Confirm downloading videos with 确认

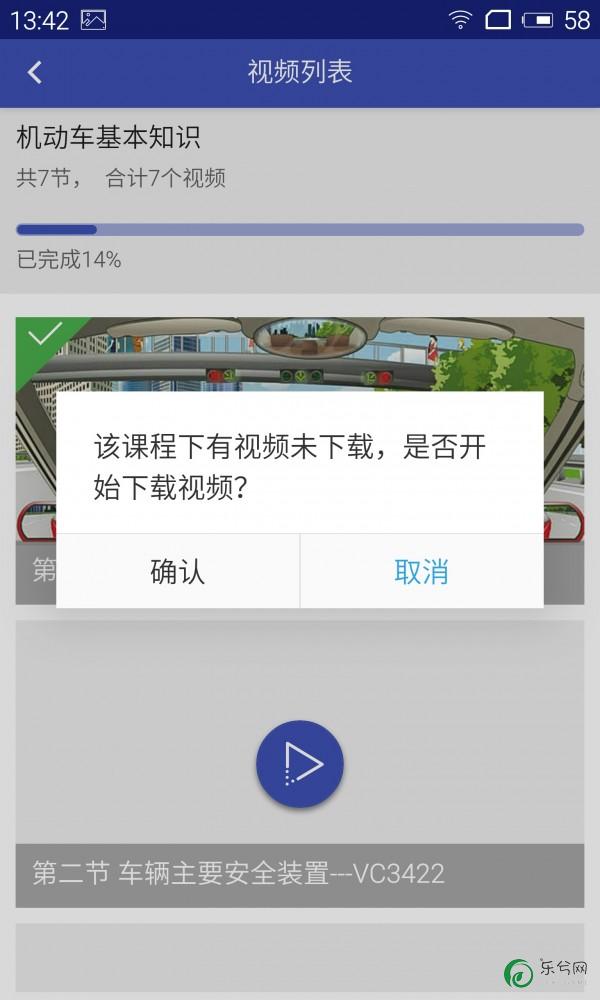[178, 572]
